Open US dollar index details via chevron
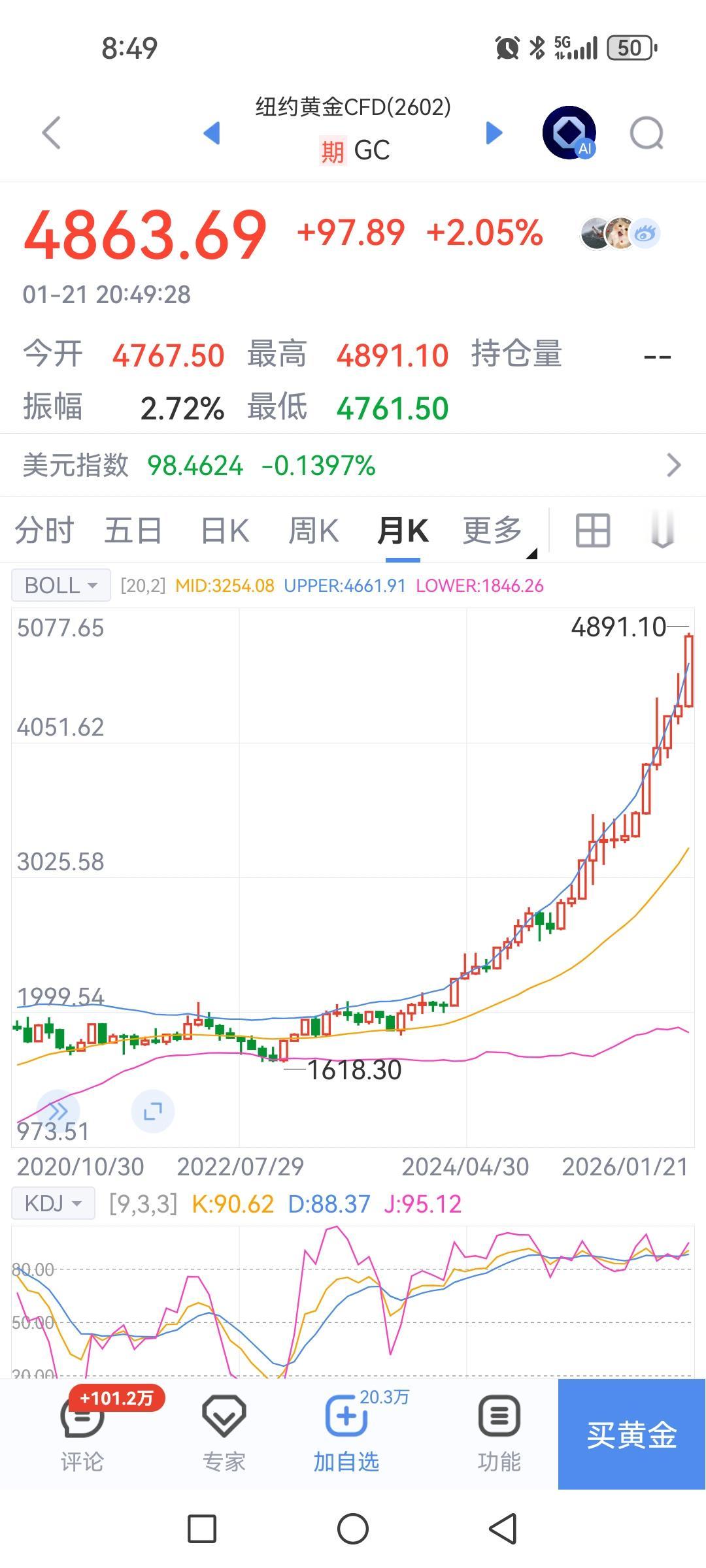This screenshot has width=706, height=1568. coord(673,465)
